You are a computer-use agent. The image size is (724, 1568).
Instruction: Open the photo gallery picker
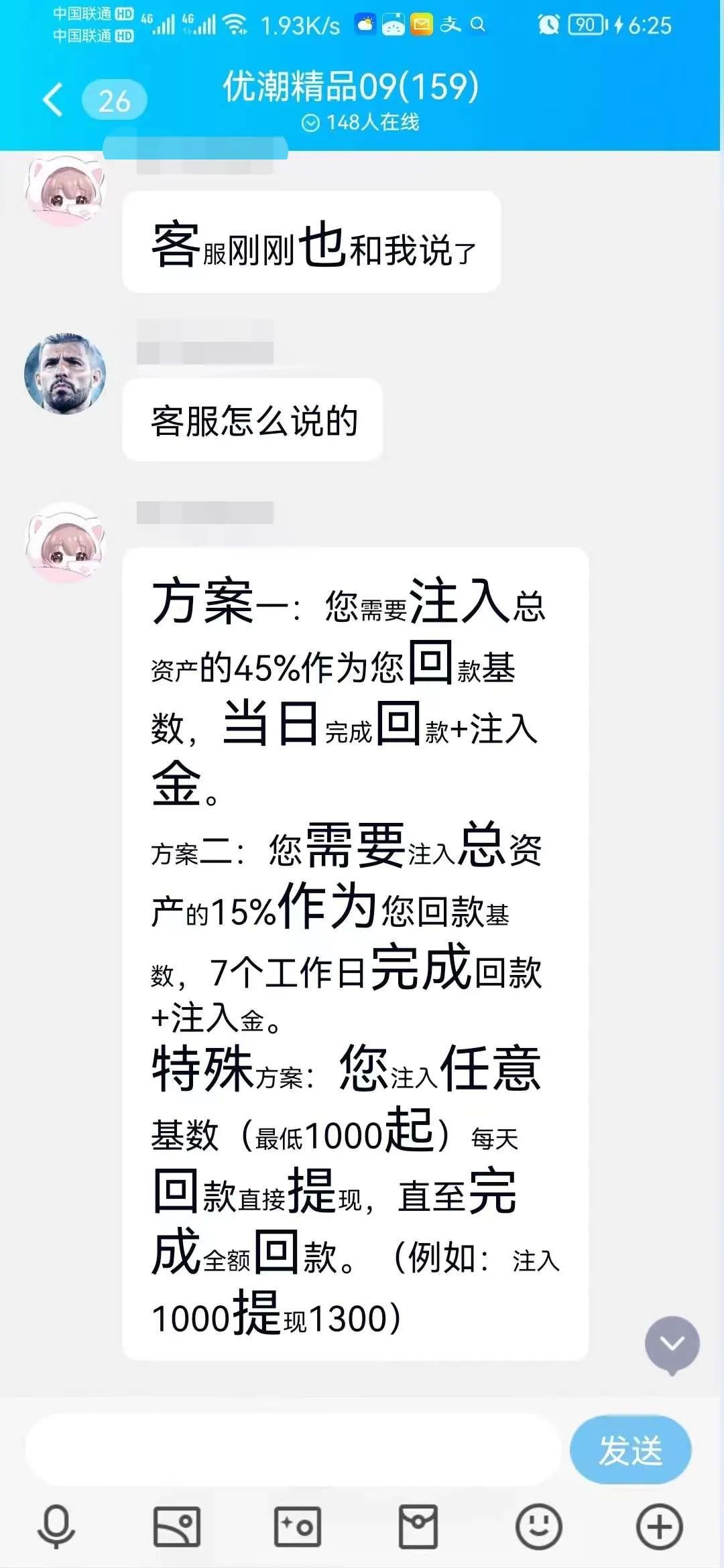pyautogui.click(x=177, y=1527)
